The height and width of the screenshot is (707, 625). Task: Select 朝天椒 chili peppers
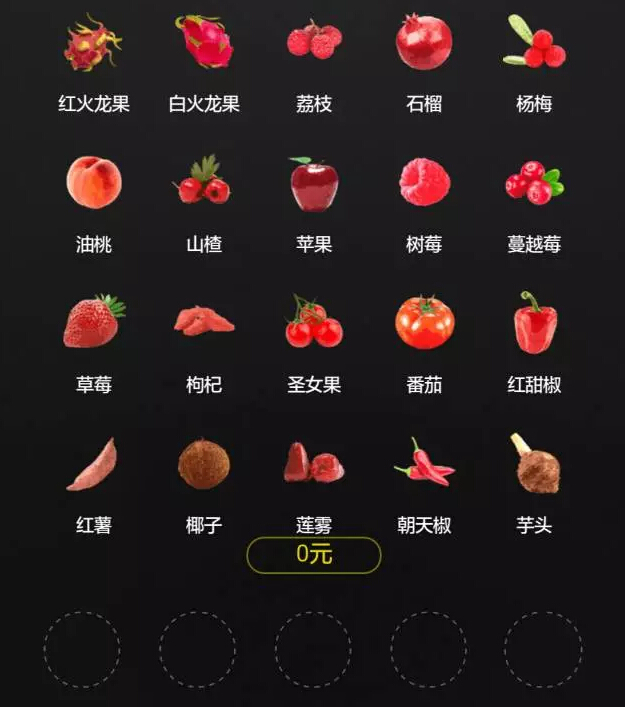424,463
